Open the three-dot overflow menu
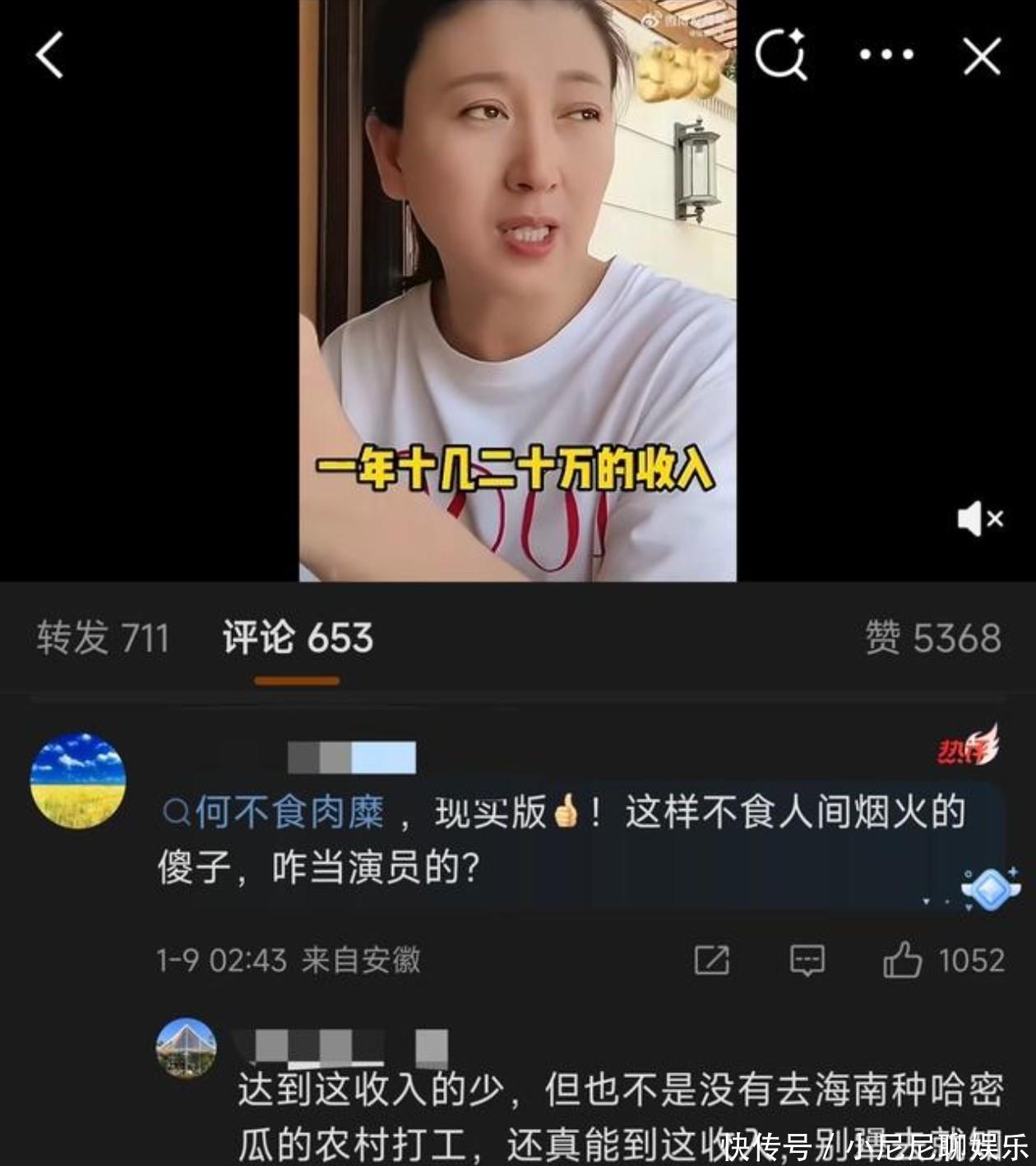Image resolution: width=1036 pixels, height=1166 pixels. coord(886,55)
